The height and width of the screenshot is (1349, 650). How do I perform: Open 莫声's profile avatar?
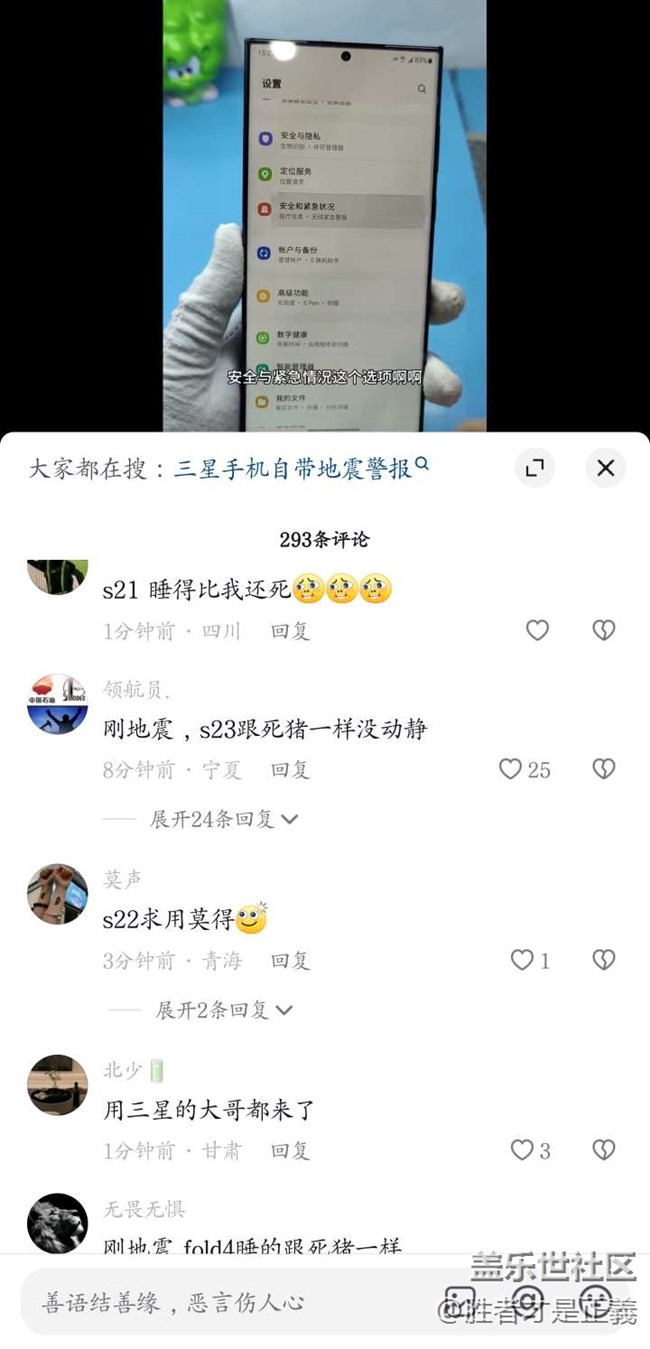[57, 893]
